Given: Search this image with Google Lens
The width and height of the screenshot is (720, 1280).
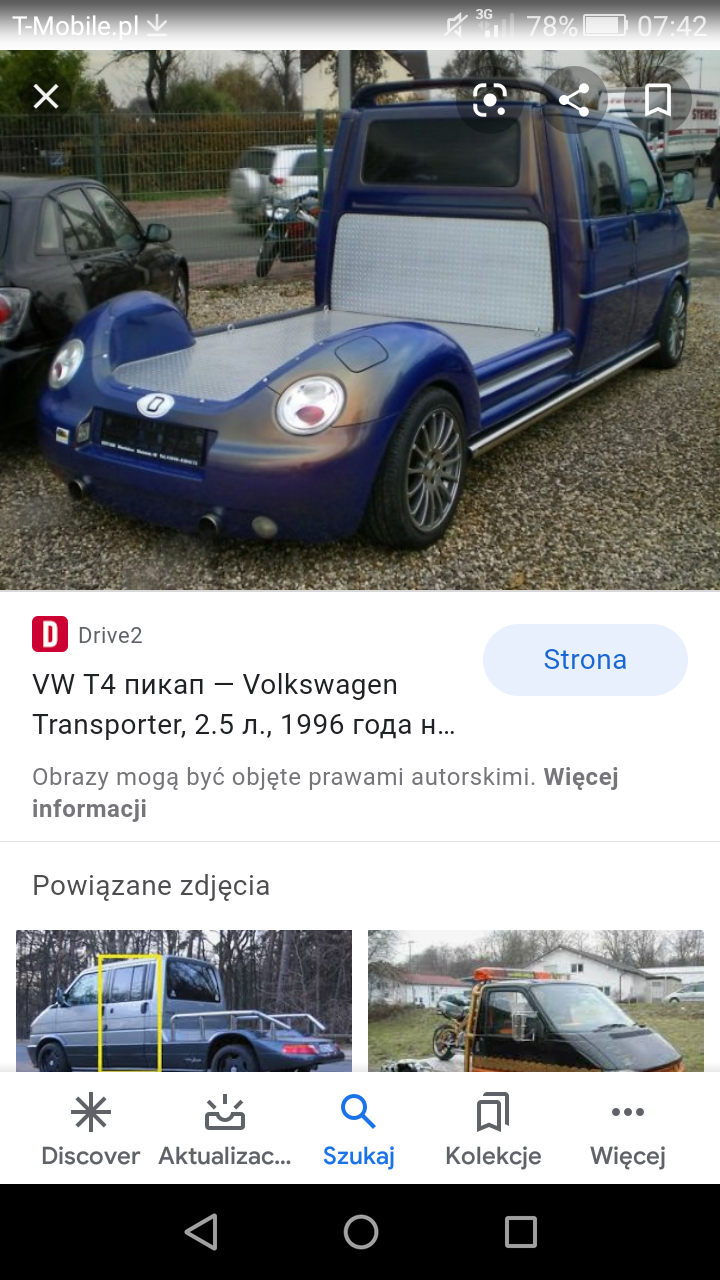Looking at the screenshot, I should [x=490, y=99].
